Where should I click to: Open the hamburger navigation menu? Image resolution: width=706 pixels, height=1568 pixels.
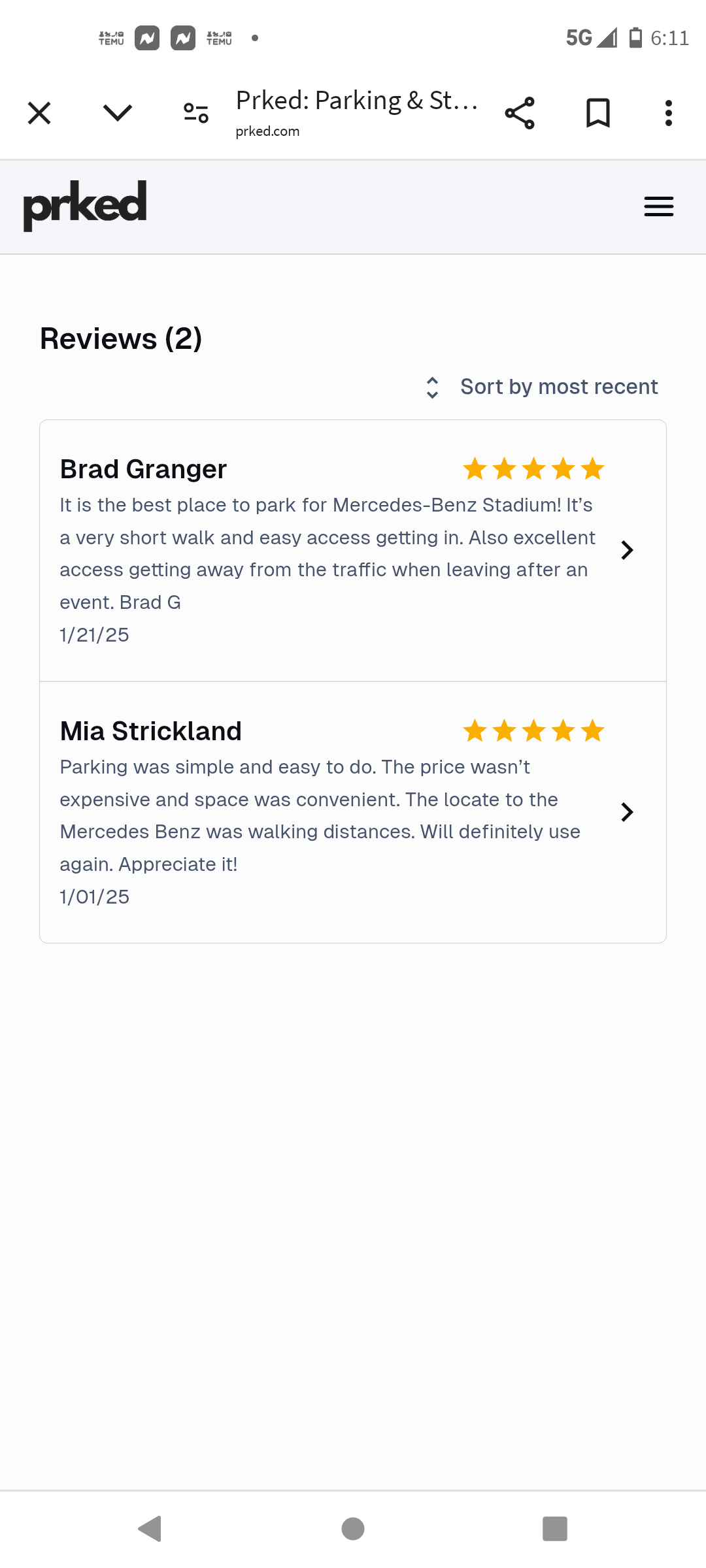pos(658,206)
